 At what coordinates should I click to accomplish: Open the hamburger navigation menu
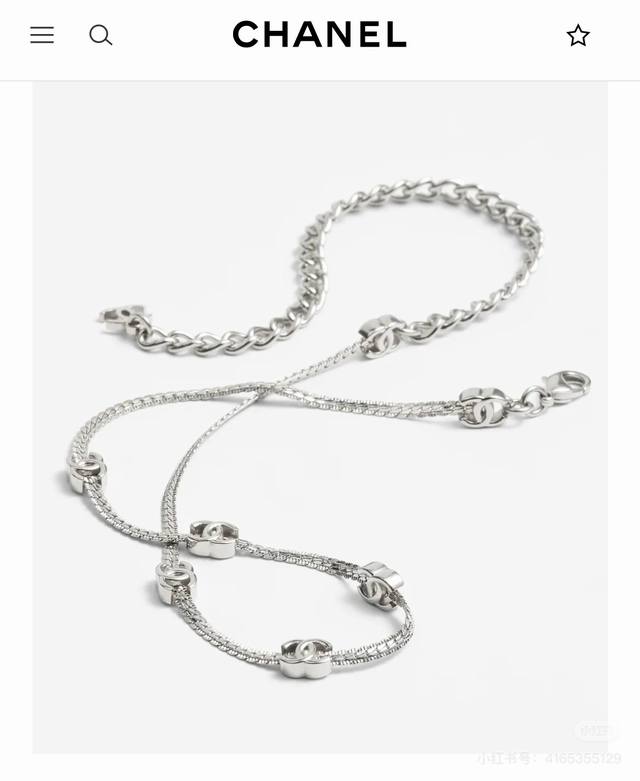point(42,35)
